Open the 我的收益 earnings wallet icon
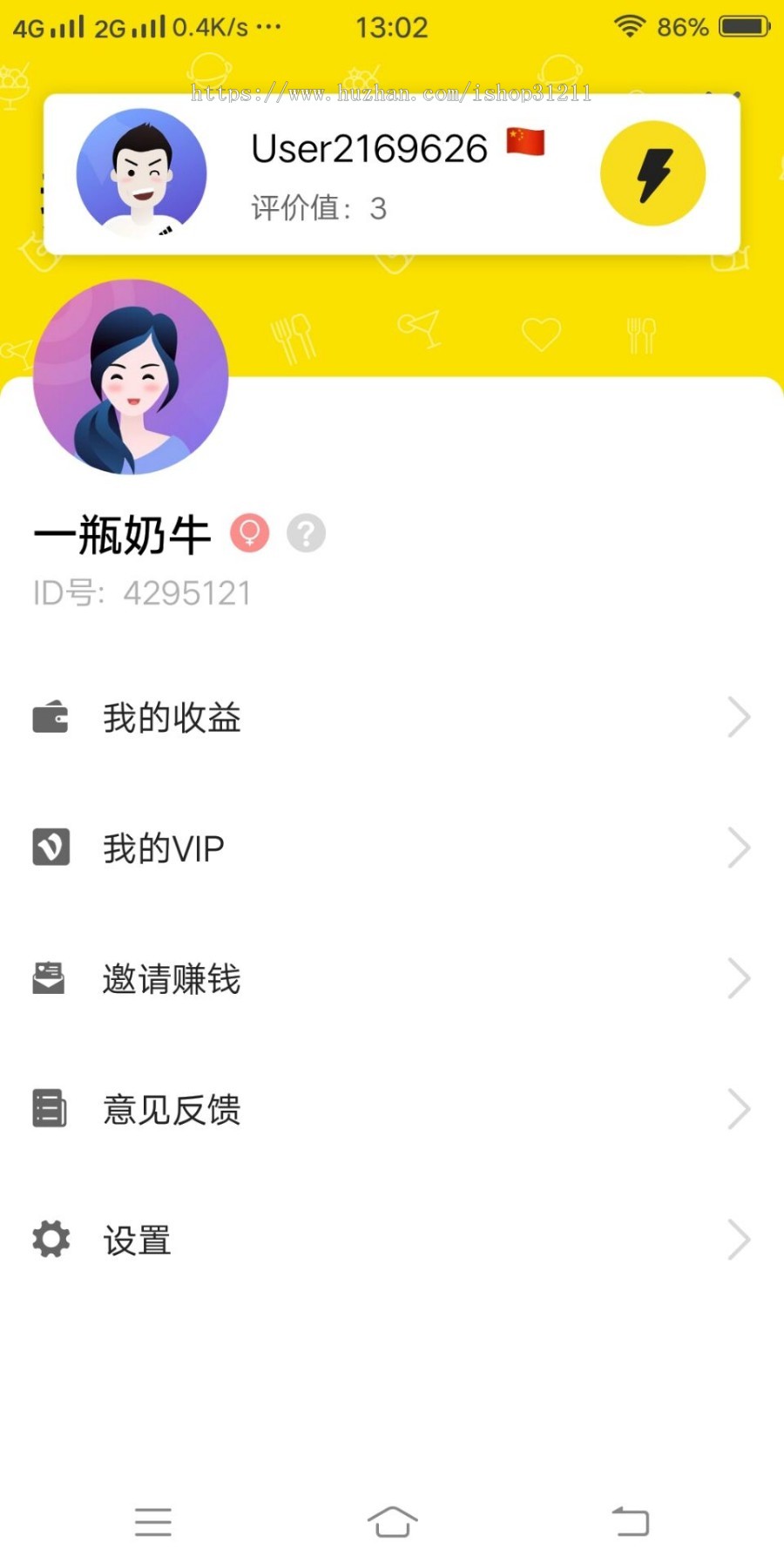Viewport: 784px width, 1568px height. [49, 717]
